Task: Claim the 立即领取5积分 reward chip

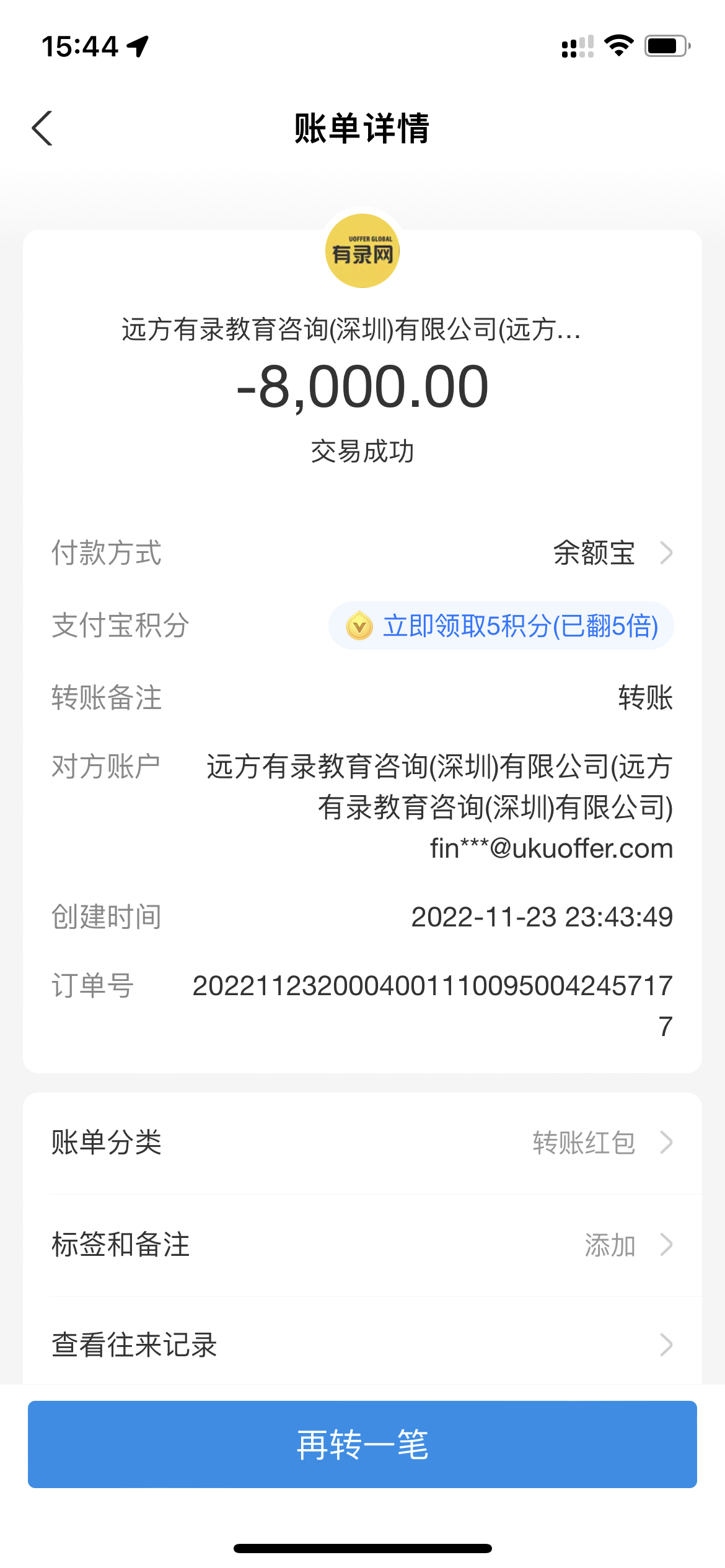Action: tap(501, 626)
